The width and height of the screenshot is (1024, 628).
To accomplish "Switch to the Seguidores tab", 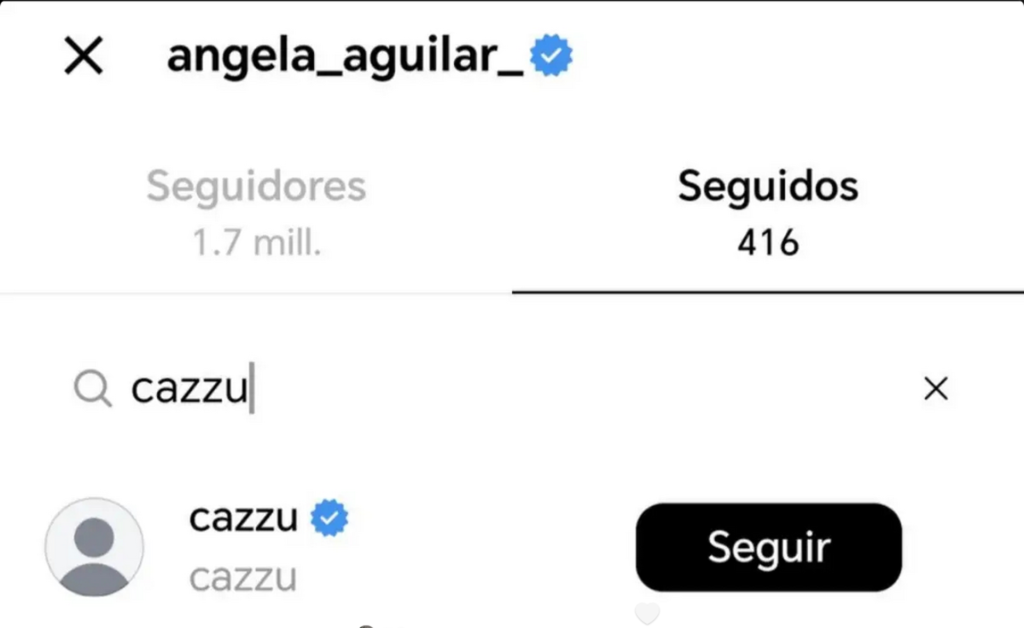I will [256, 211].
